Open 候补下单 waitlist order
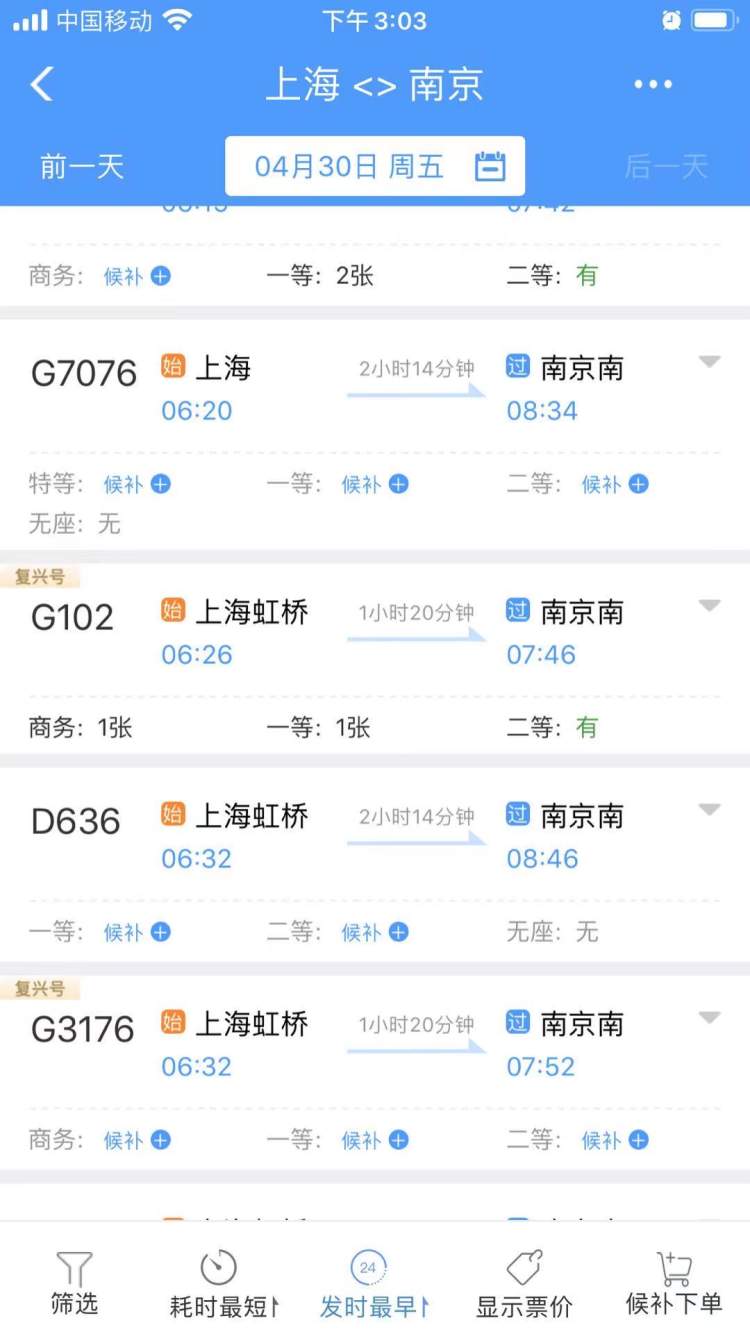The image size is (750, 1334). click(x=674, y=1284)
